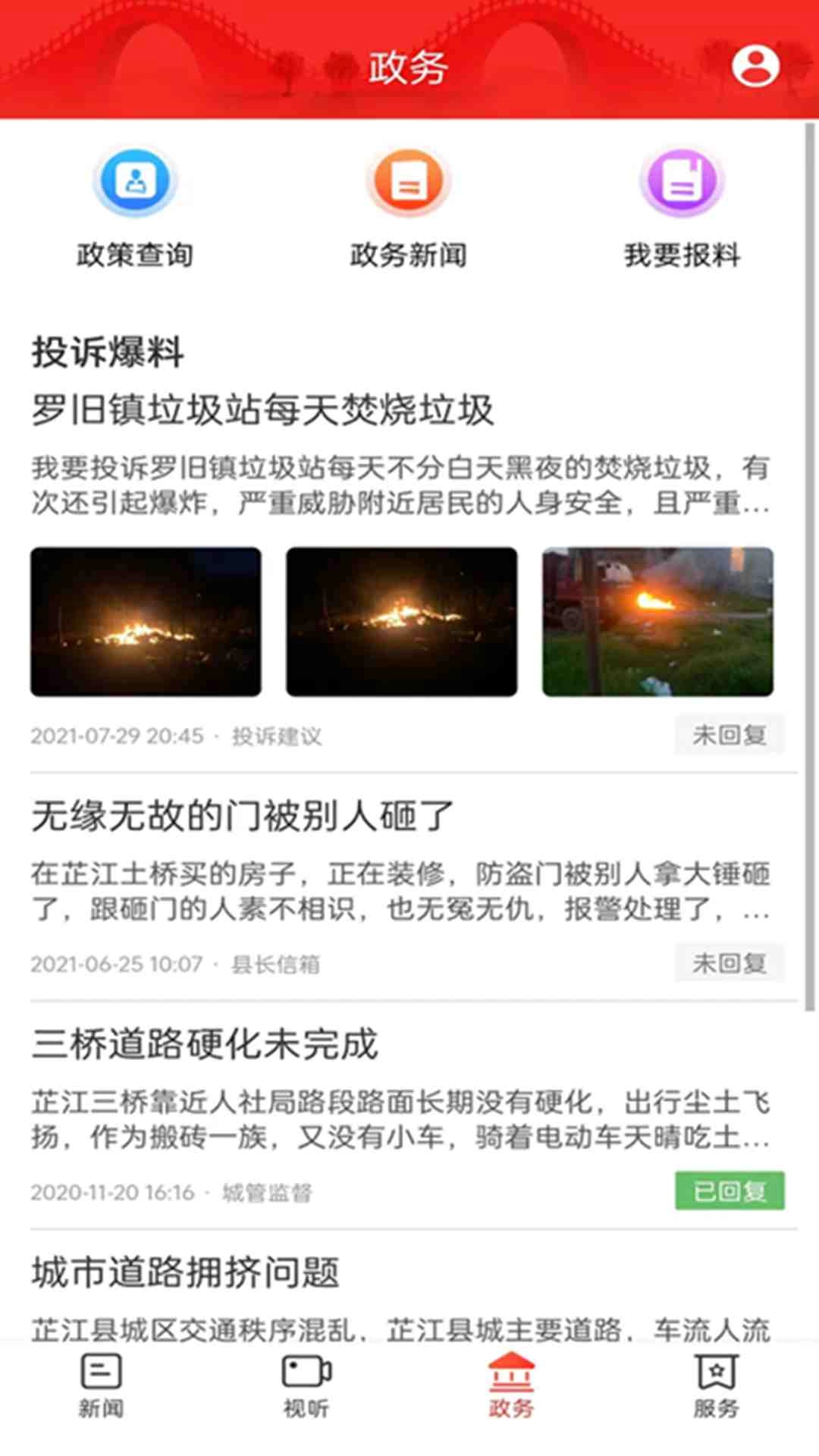Open the third fire photo thumbnail
Screen dimensions: 819x1456
coord(657,621)
